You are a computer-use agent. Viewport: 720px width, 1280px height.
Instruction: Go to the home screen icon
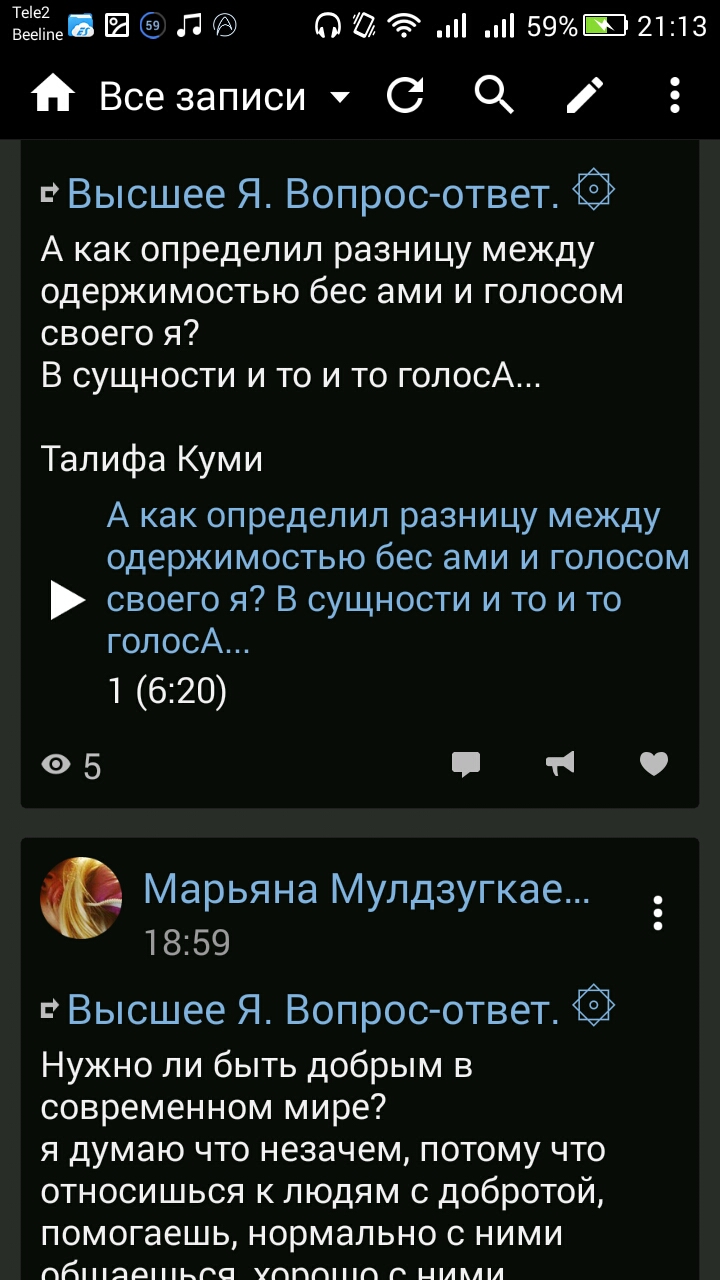53,96
